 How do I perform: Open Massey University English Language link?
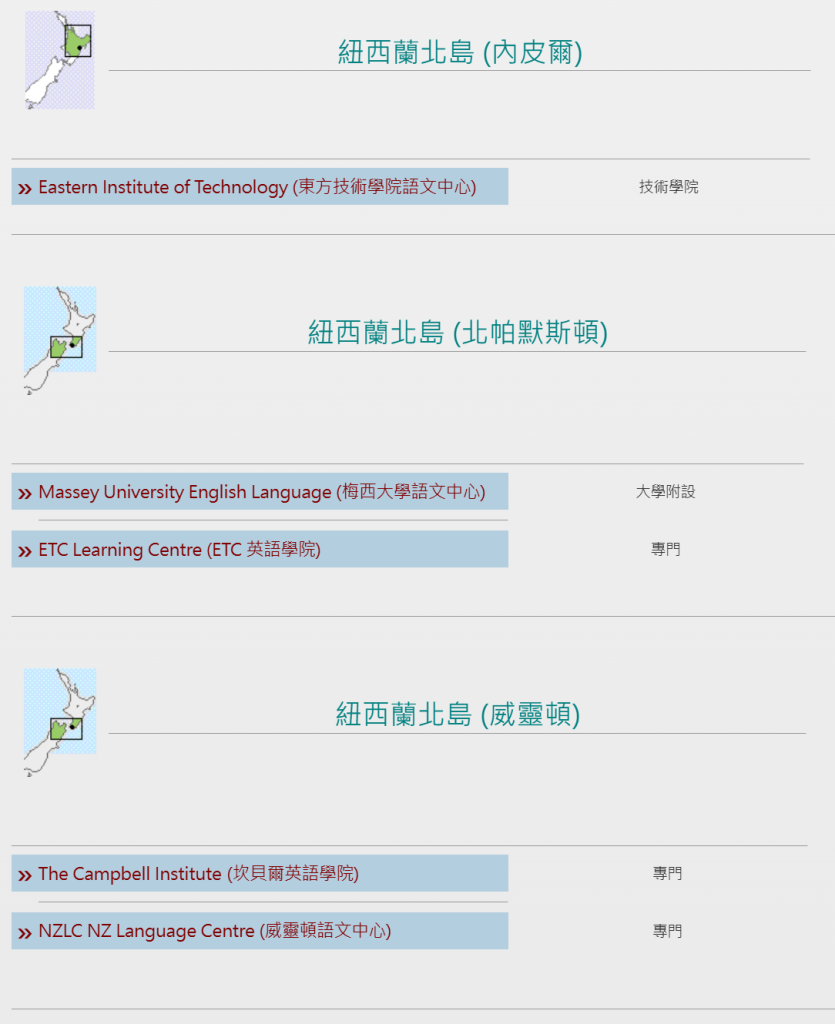pos(261,492)
